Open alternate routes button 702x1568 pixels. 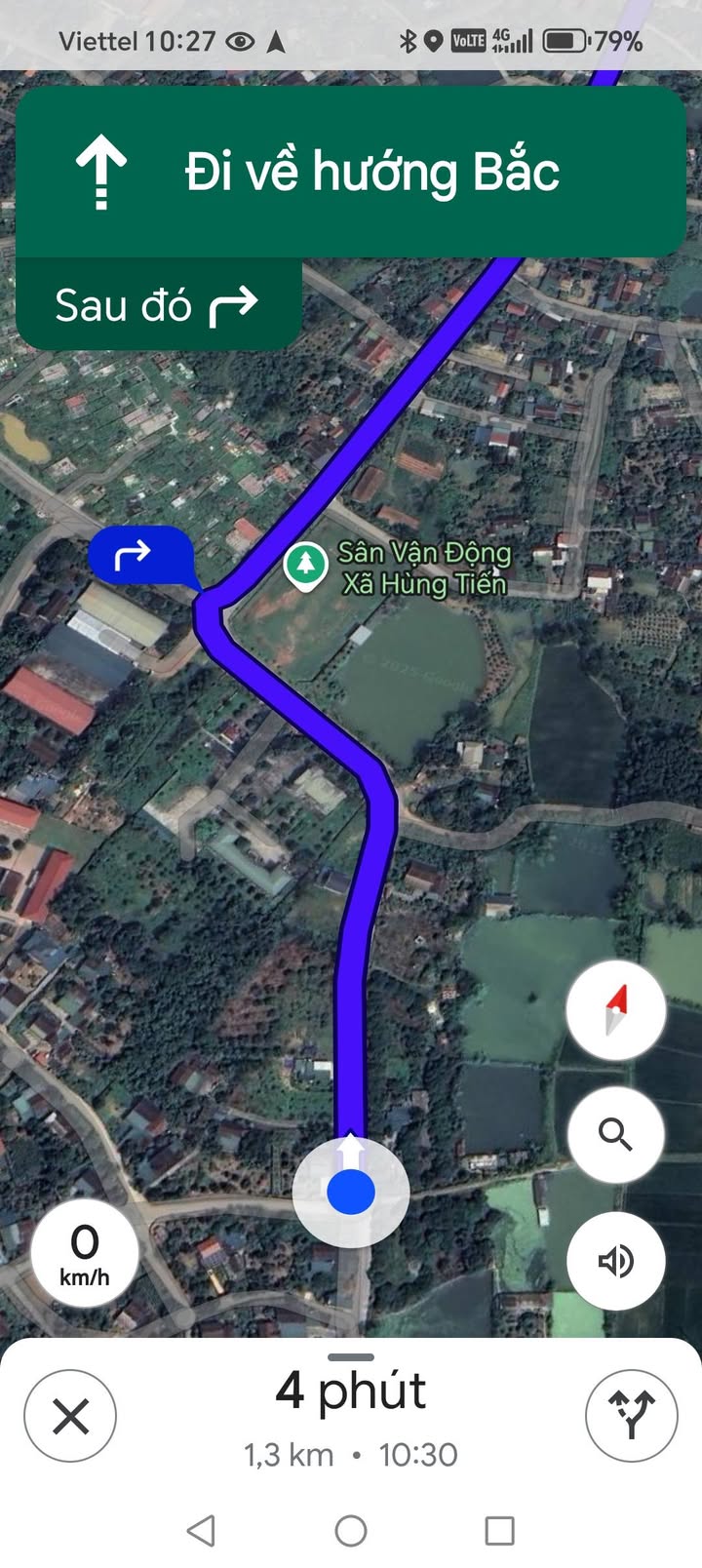click(x=631, y=1416)
